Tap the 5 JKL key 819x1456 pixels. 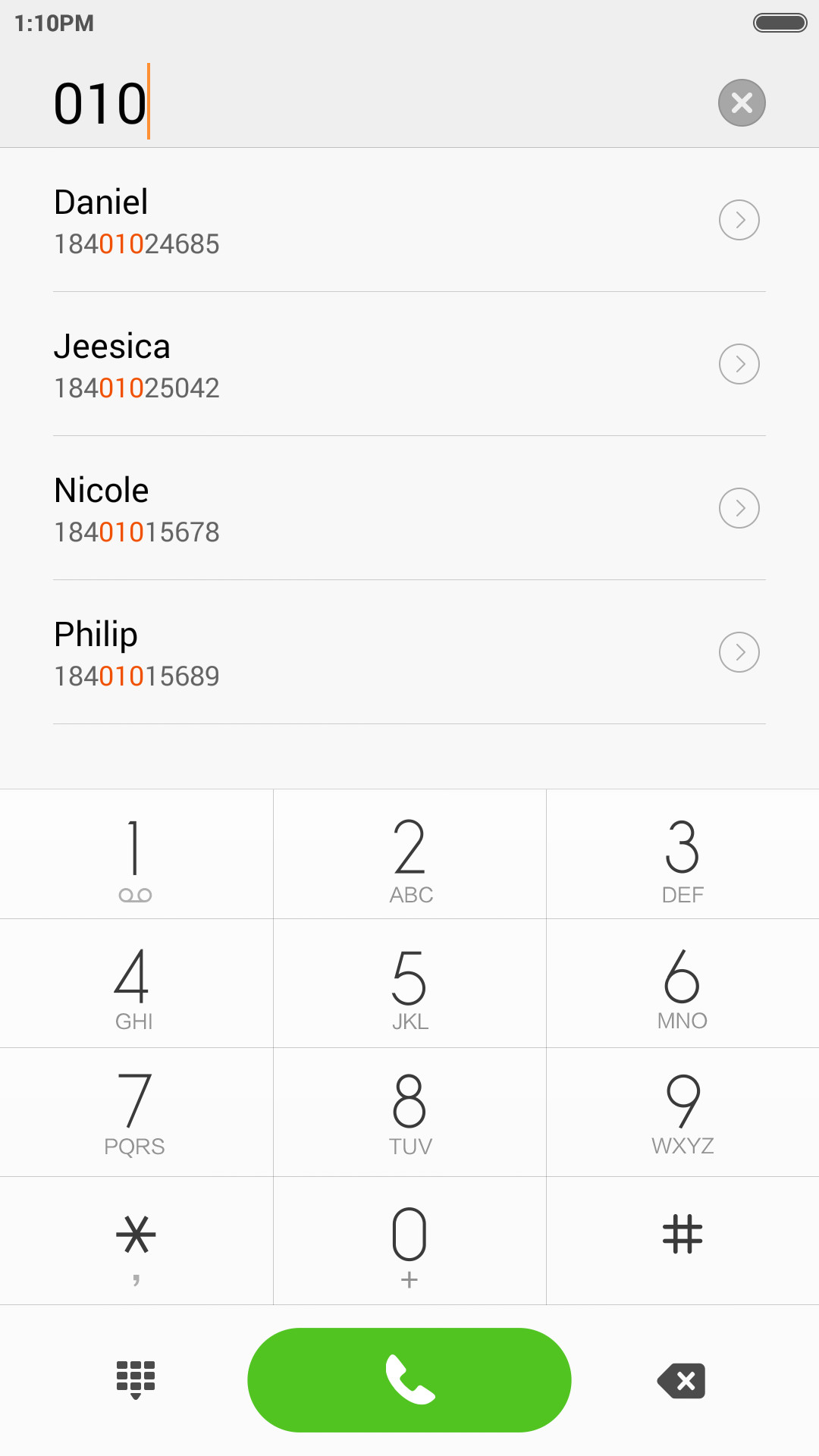409,984
